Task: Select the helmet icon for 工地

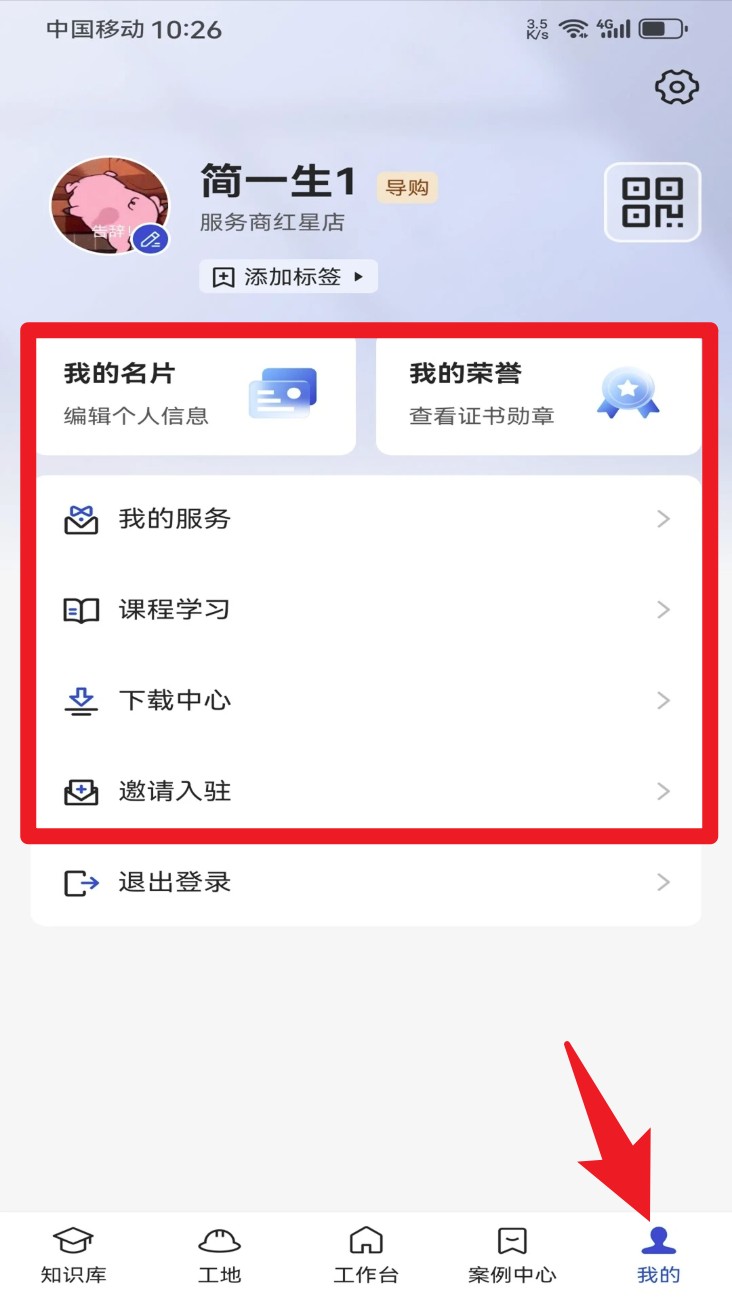Action: (219, 1241)
